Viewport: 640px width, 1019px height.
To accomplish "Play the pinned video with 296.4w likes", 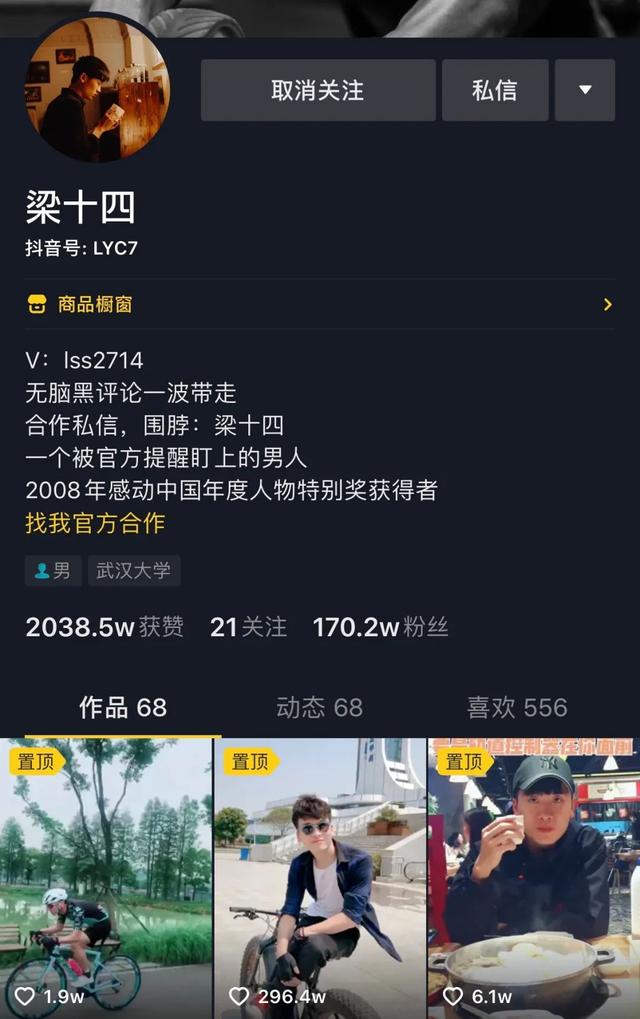I will click(320, 878).
